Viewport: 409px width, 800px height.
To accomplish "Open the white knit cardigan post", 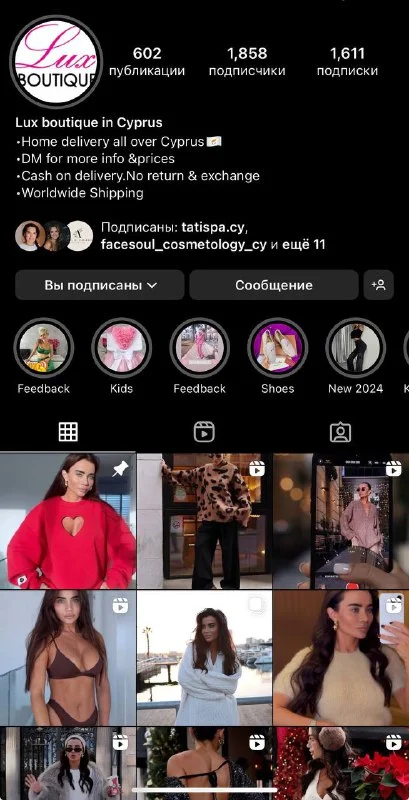I will pyautogui.click(x=204, y=658).
